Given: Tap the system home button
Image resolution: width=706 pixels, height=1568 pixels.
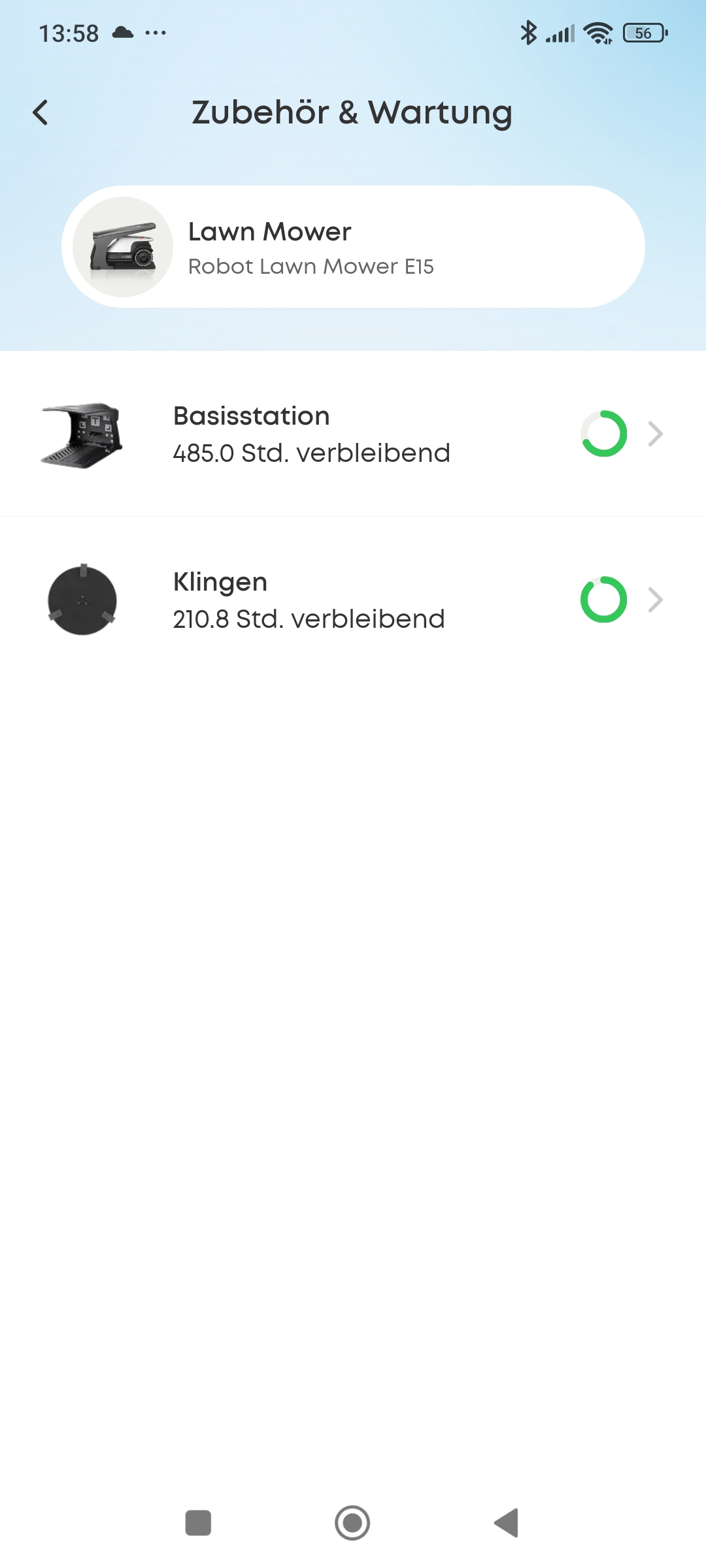Looking at the screenshot, I should [352, 1523].
